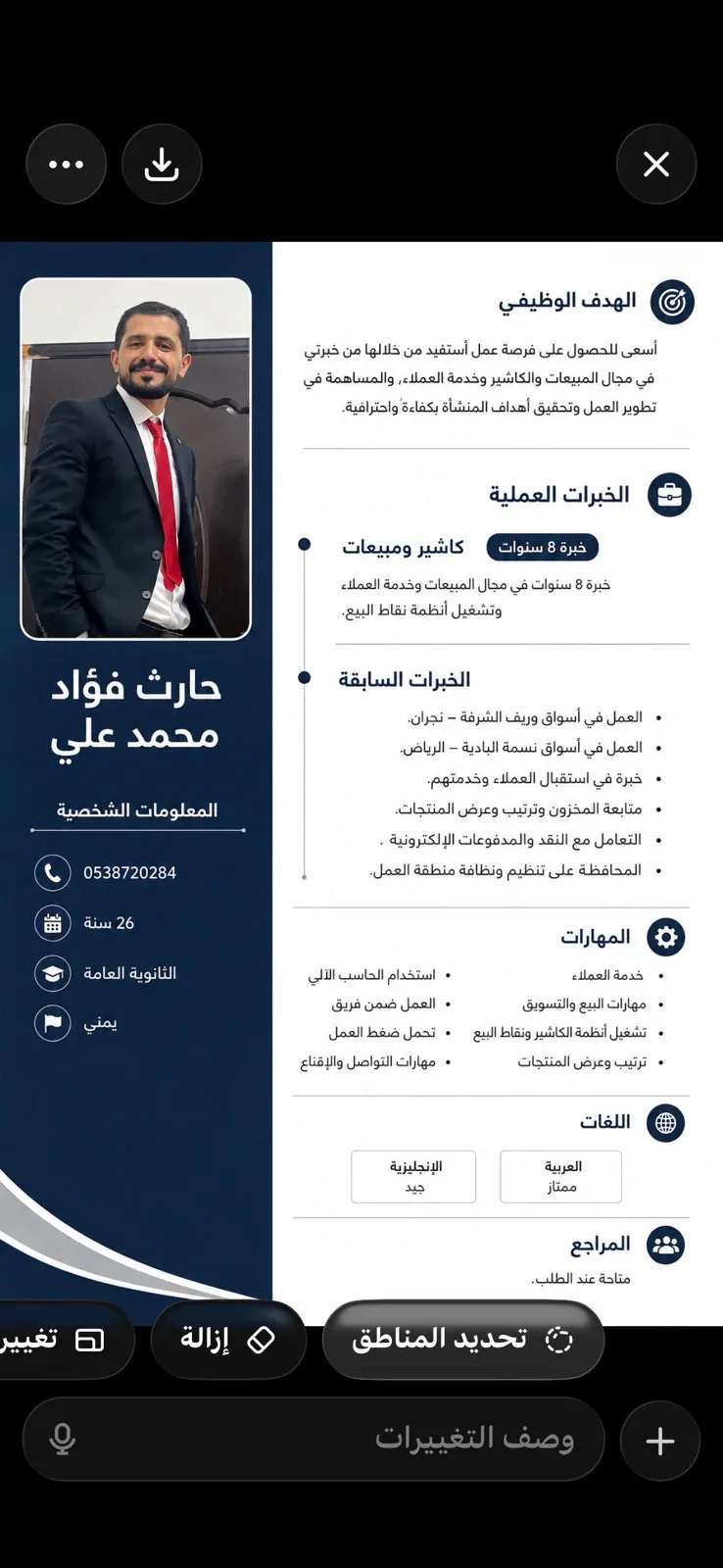Close the image editor

(x=656, y=165)
